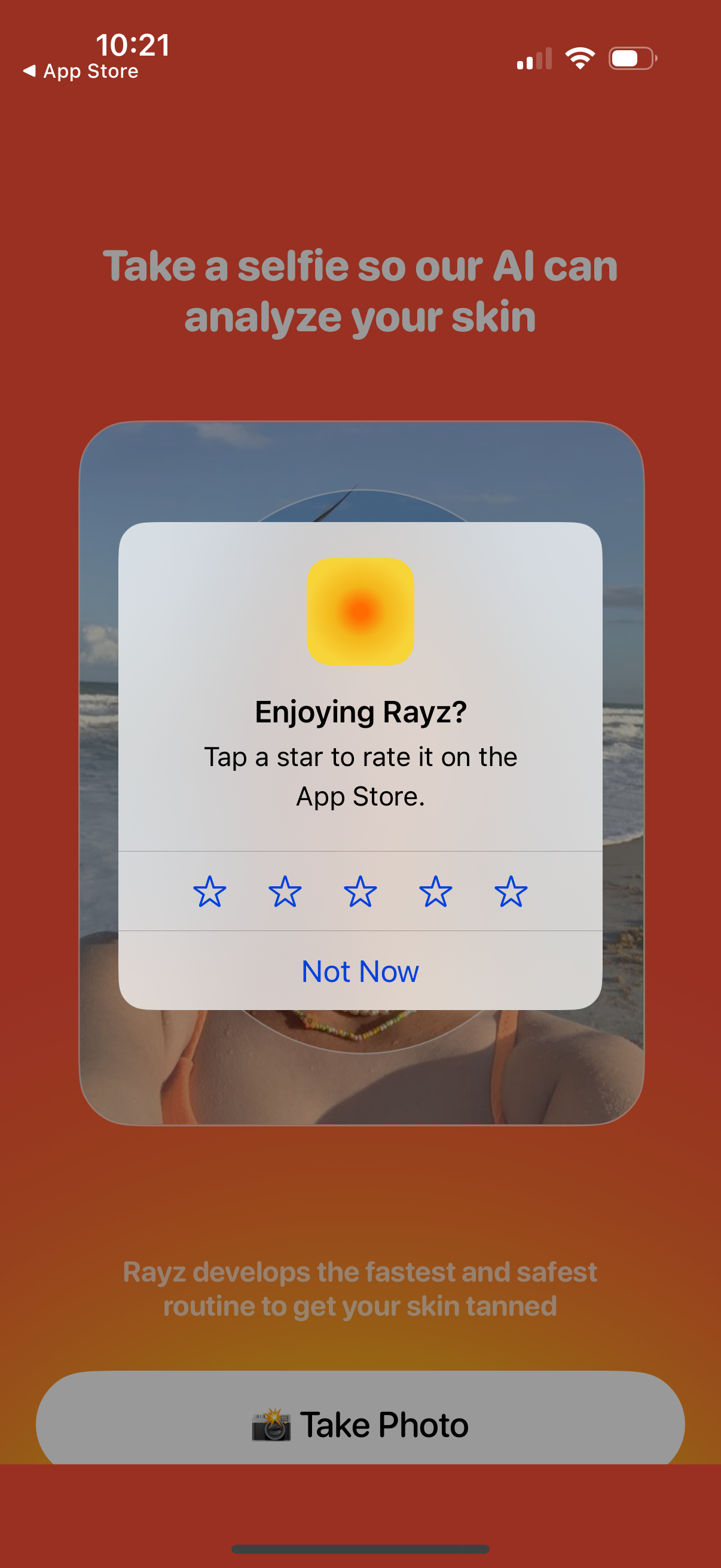The width and height of the screenshot is (721, 1568).
Task: Dismiss the rating prompt with Not Now
Action: (x=360, y=971)
